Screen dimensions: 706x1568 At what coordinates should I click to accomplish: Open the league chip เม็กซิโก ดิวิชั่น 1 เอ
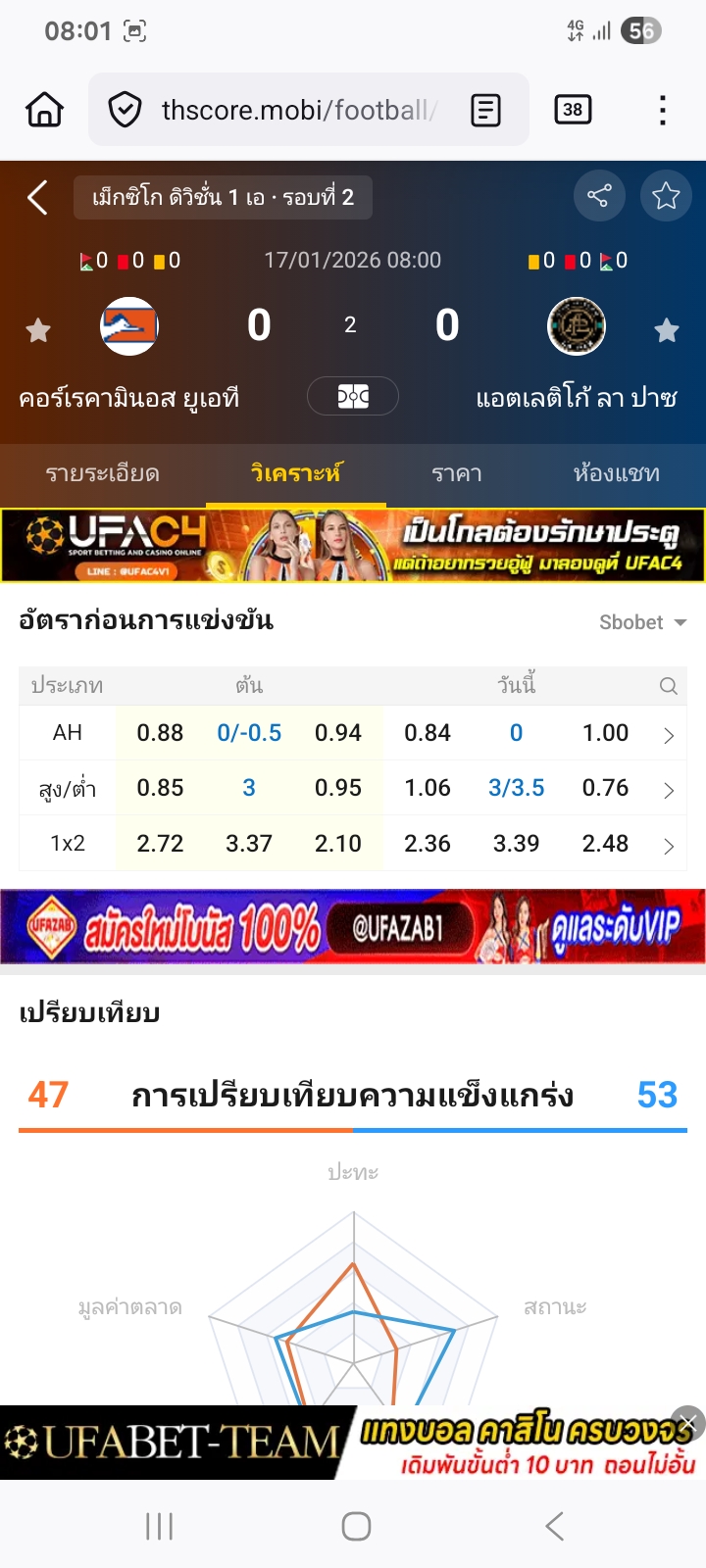223,197
